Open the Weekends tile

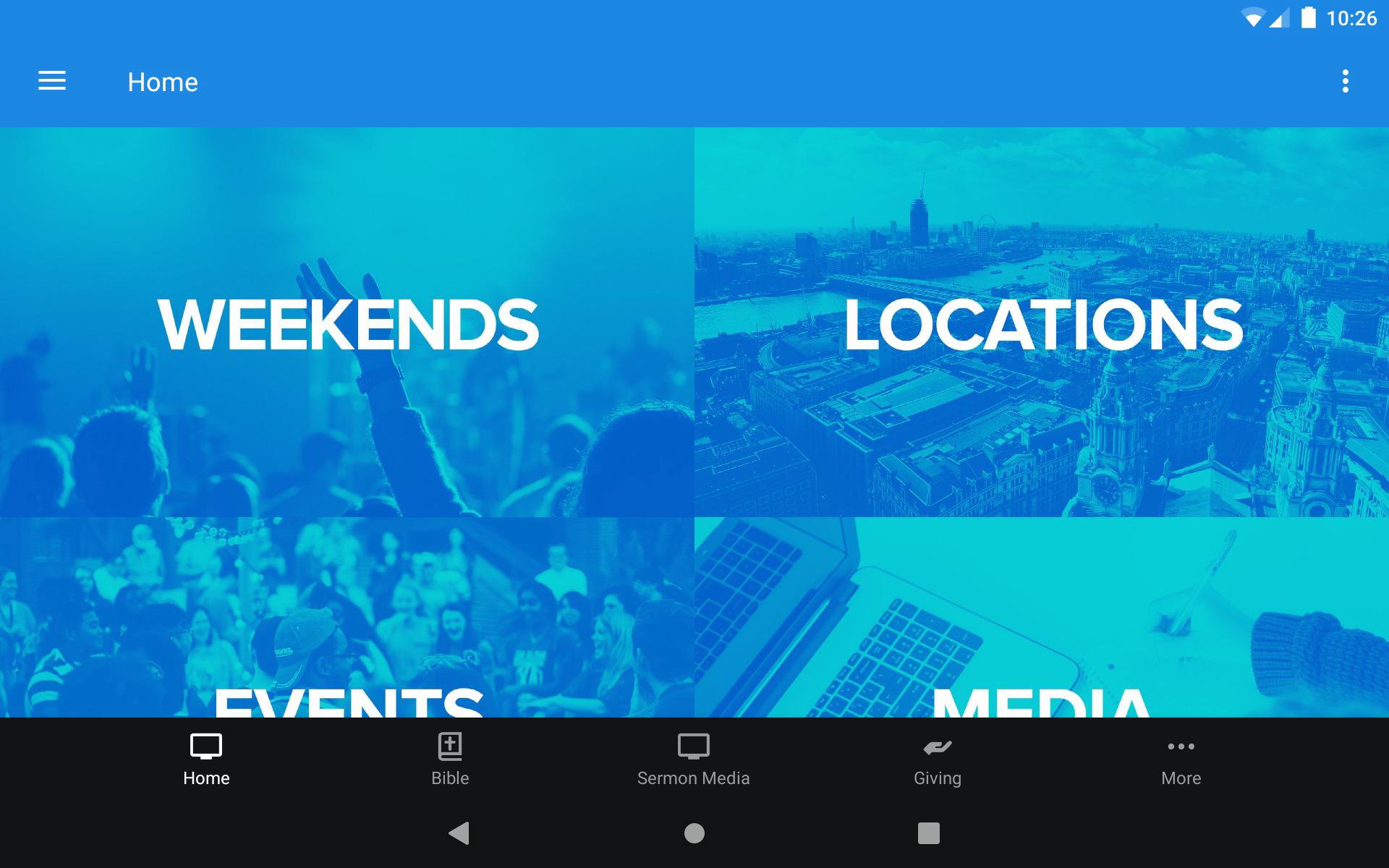347,323
